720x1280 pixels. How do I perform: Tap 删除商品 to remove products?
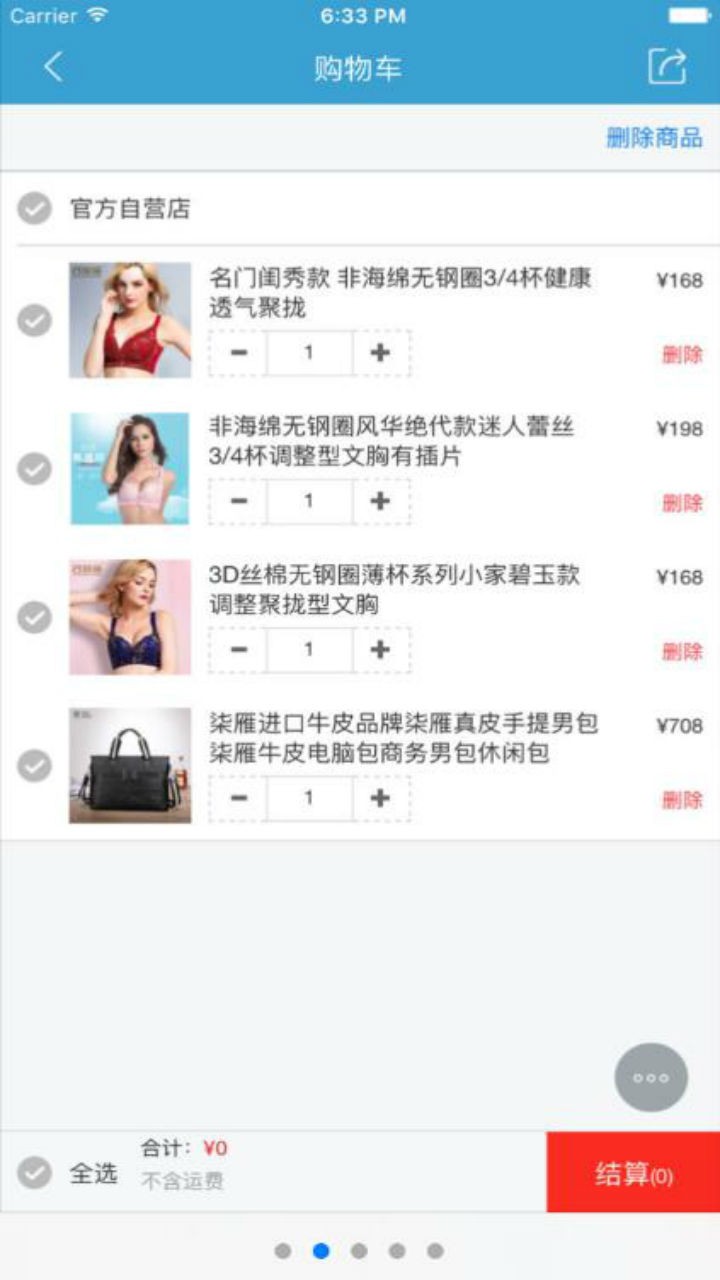(654, 138)
